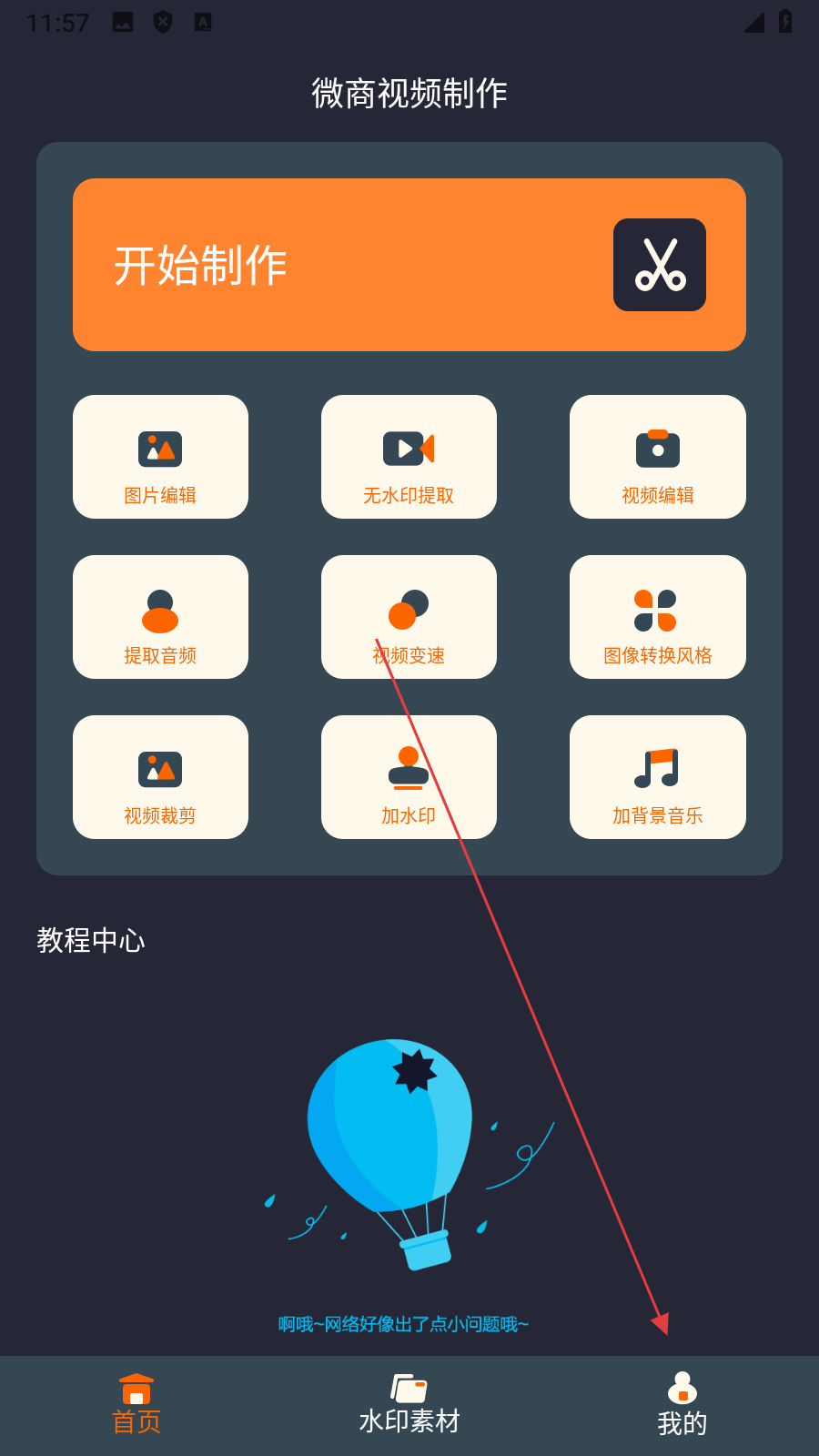Switch to the 水印素材 tab
The image size is (819, 1456).
(x=409, y=1405)
